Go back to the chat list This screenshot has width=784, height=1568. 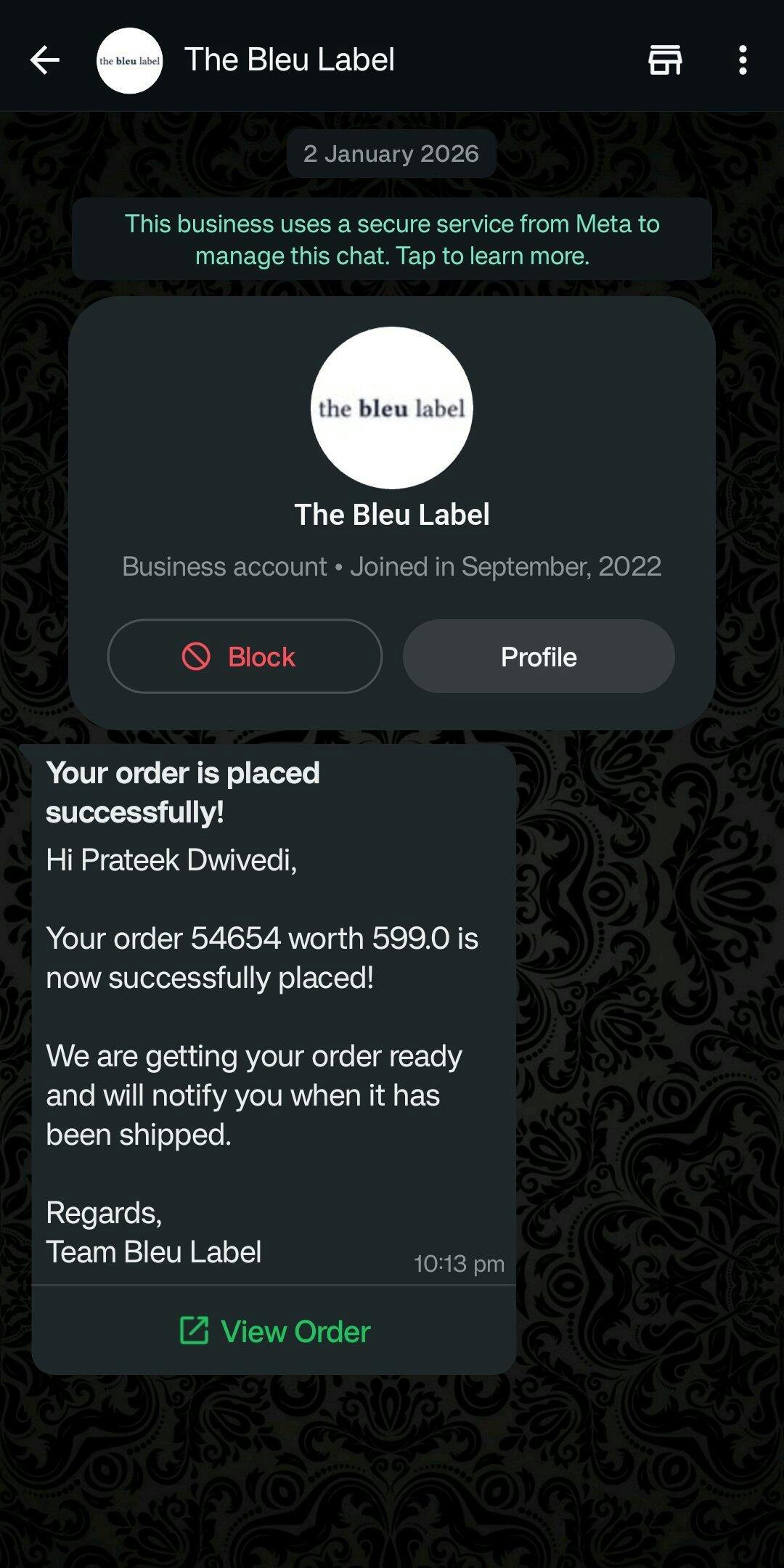pos(45,60)
